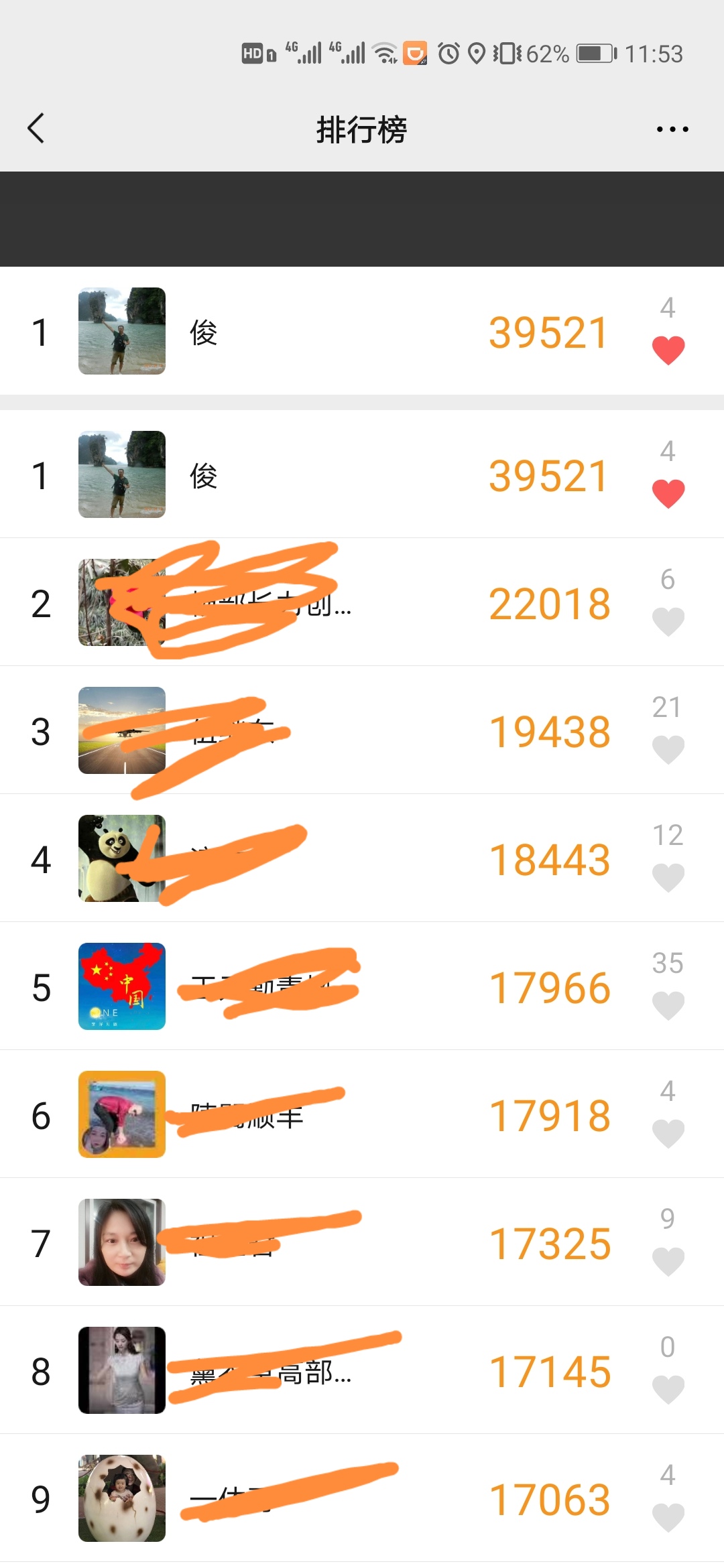Tap the heart next to 18443 steps
724x1568 pixels.
coord(668,877)
